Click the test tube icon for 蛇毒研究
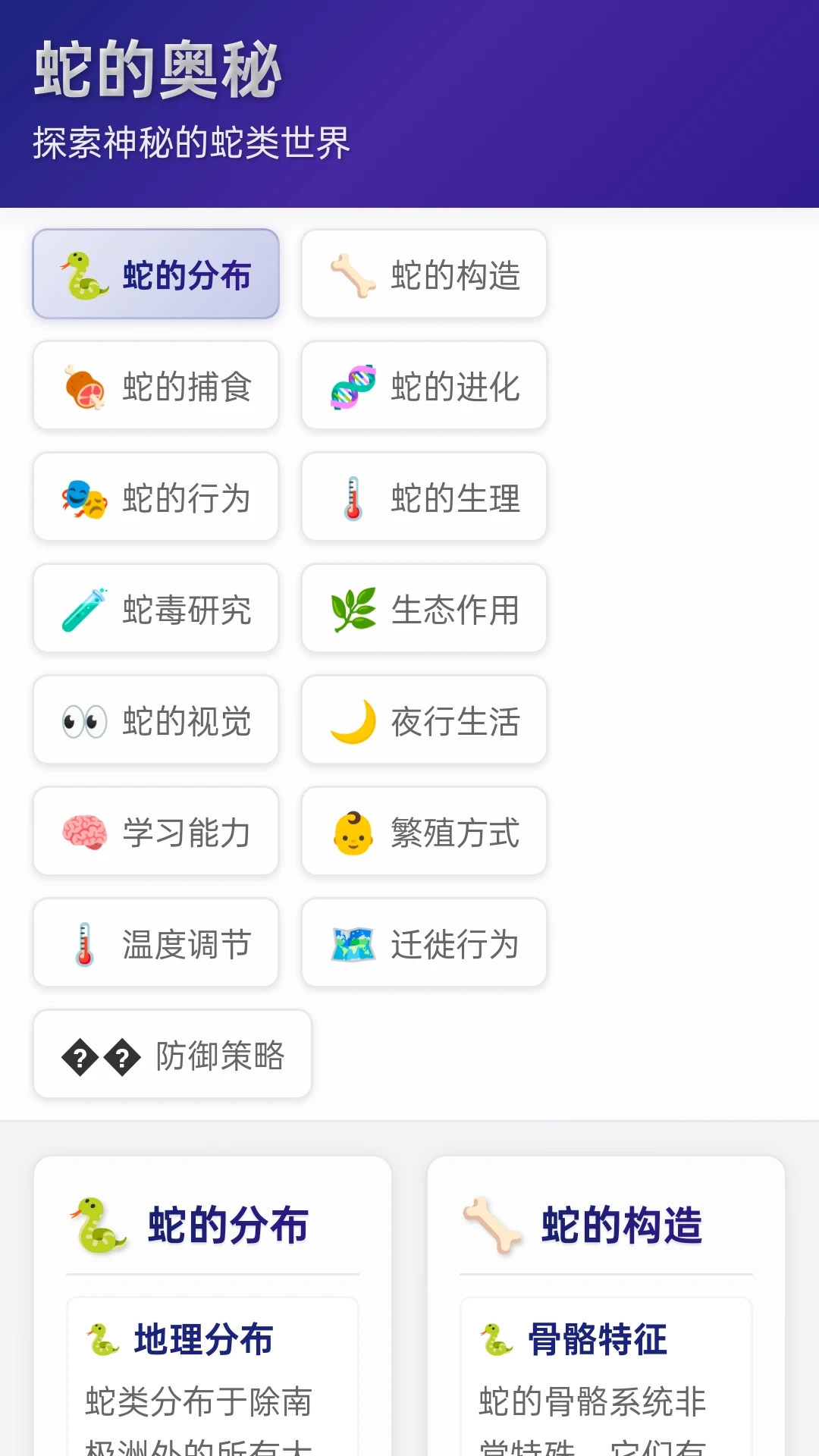 tap(83, 609)
